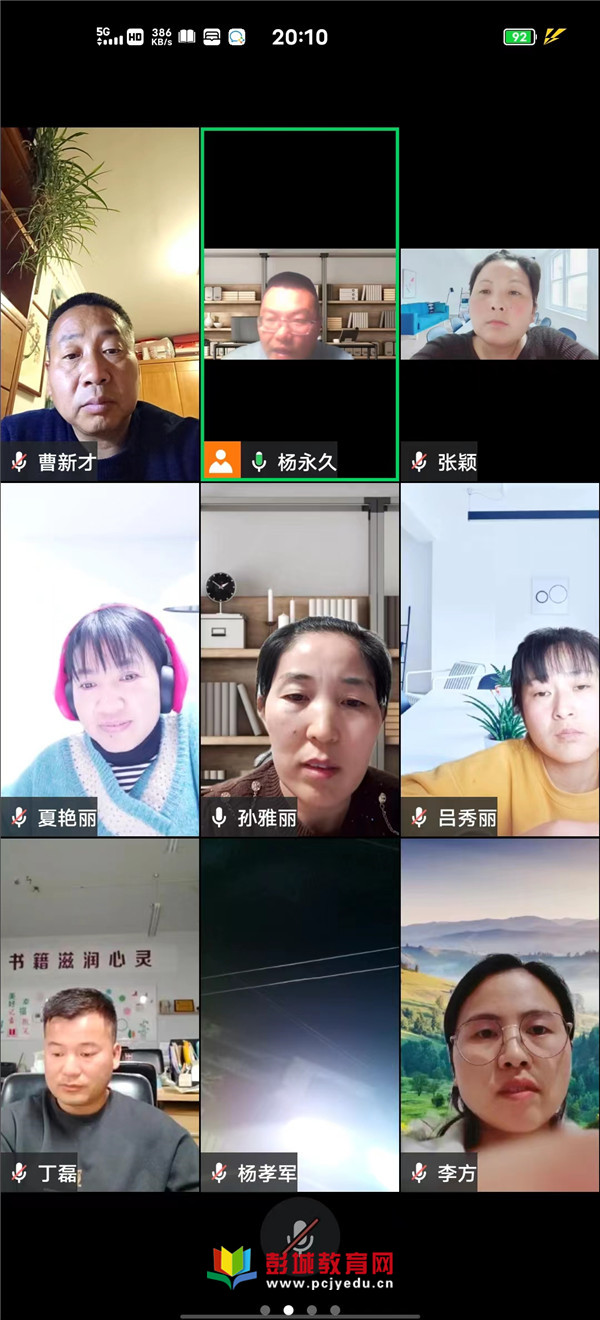Enlarge 孙雅丽's video tile

(x=300, y=660)
